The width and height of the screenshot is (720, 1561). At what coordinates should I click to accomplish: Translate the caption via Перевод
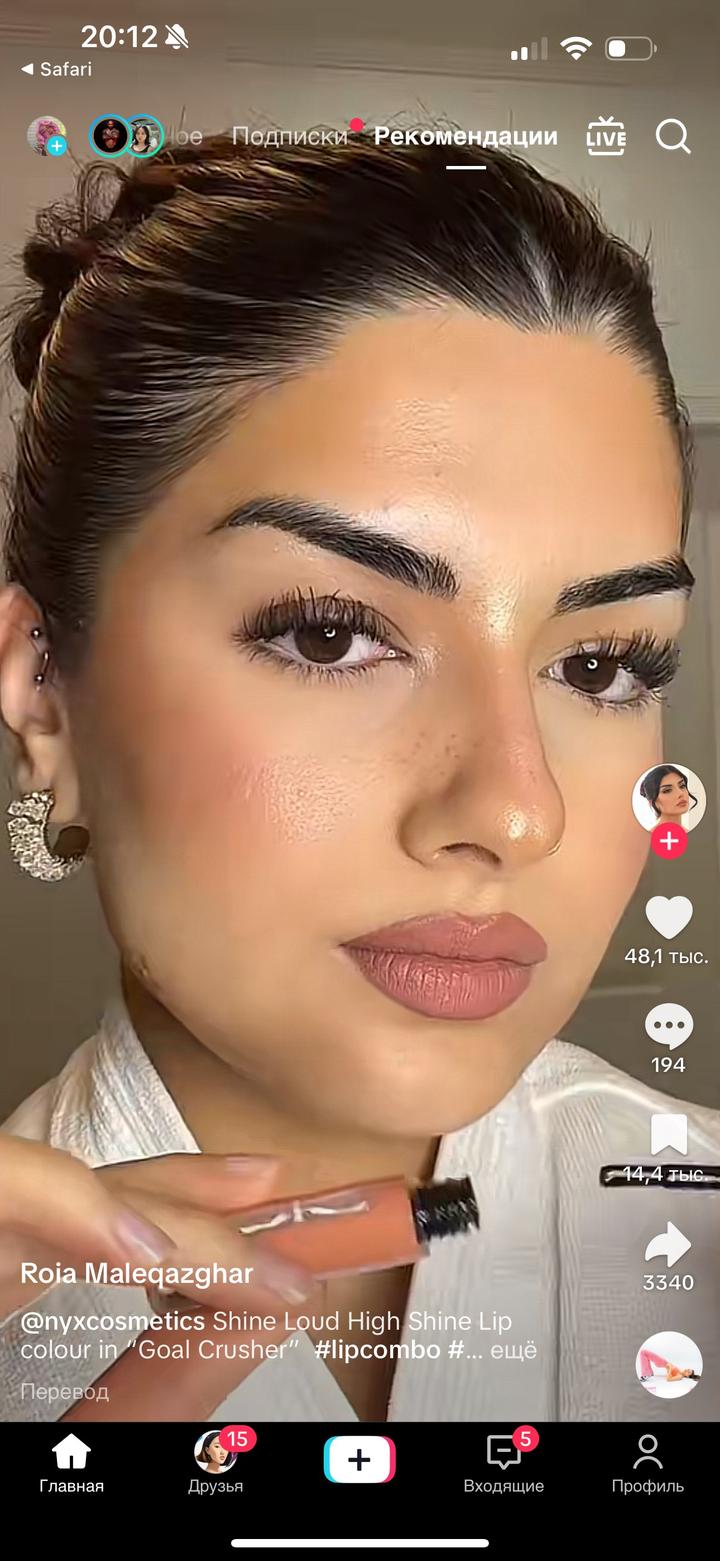click(65, 1391)
